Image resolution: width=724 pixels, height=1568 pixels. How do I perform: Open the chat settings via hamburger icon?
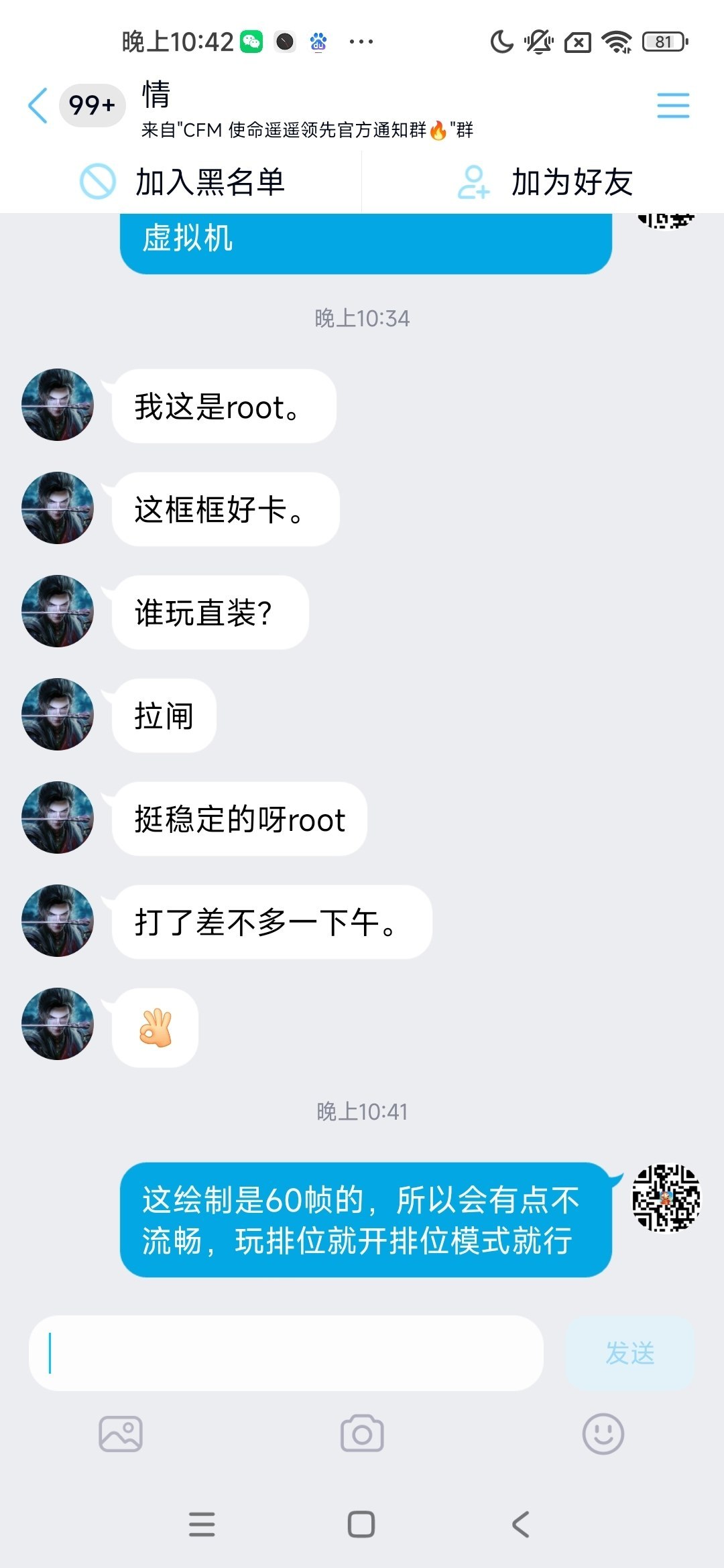673,106
